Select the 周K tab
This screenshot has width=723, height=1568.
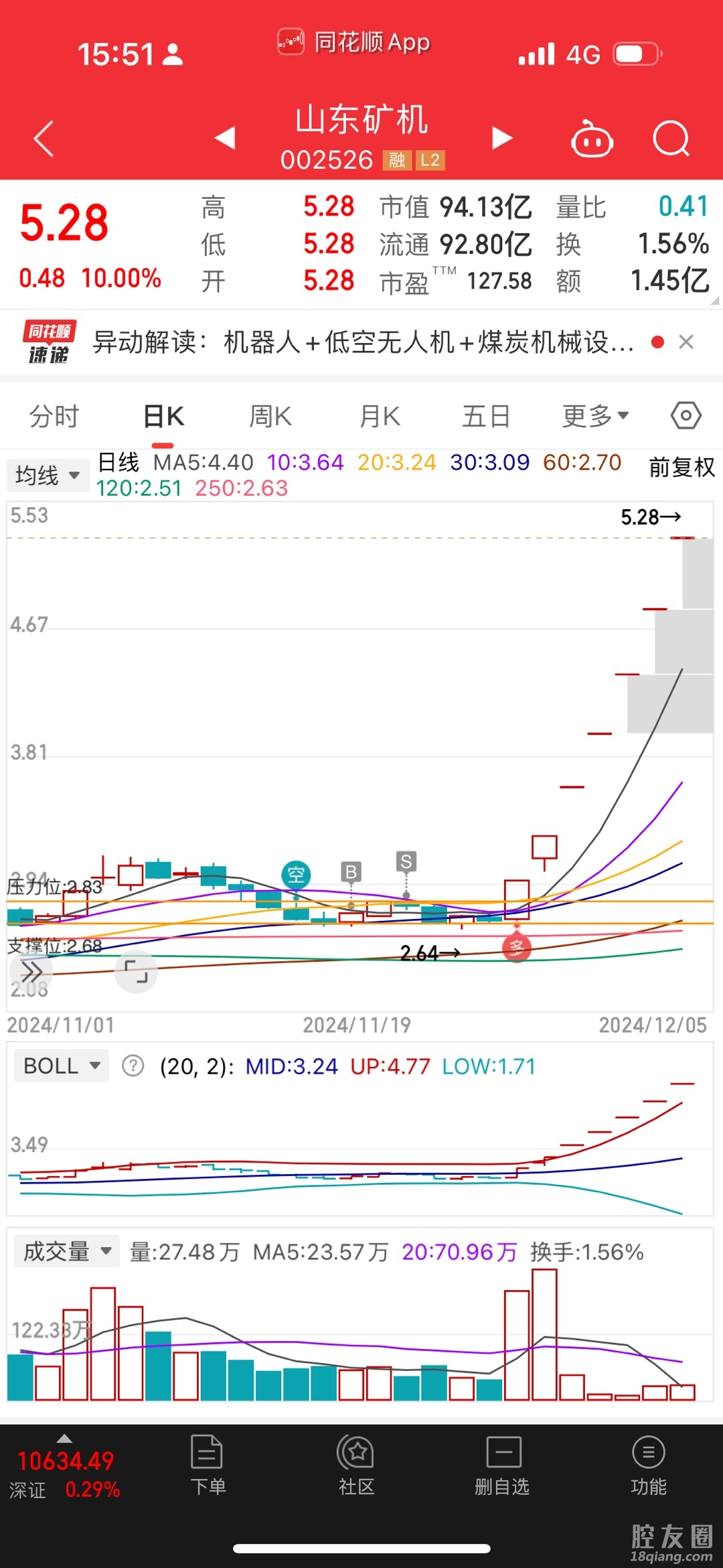270,416
